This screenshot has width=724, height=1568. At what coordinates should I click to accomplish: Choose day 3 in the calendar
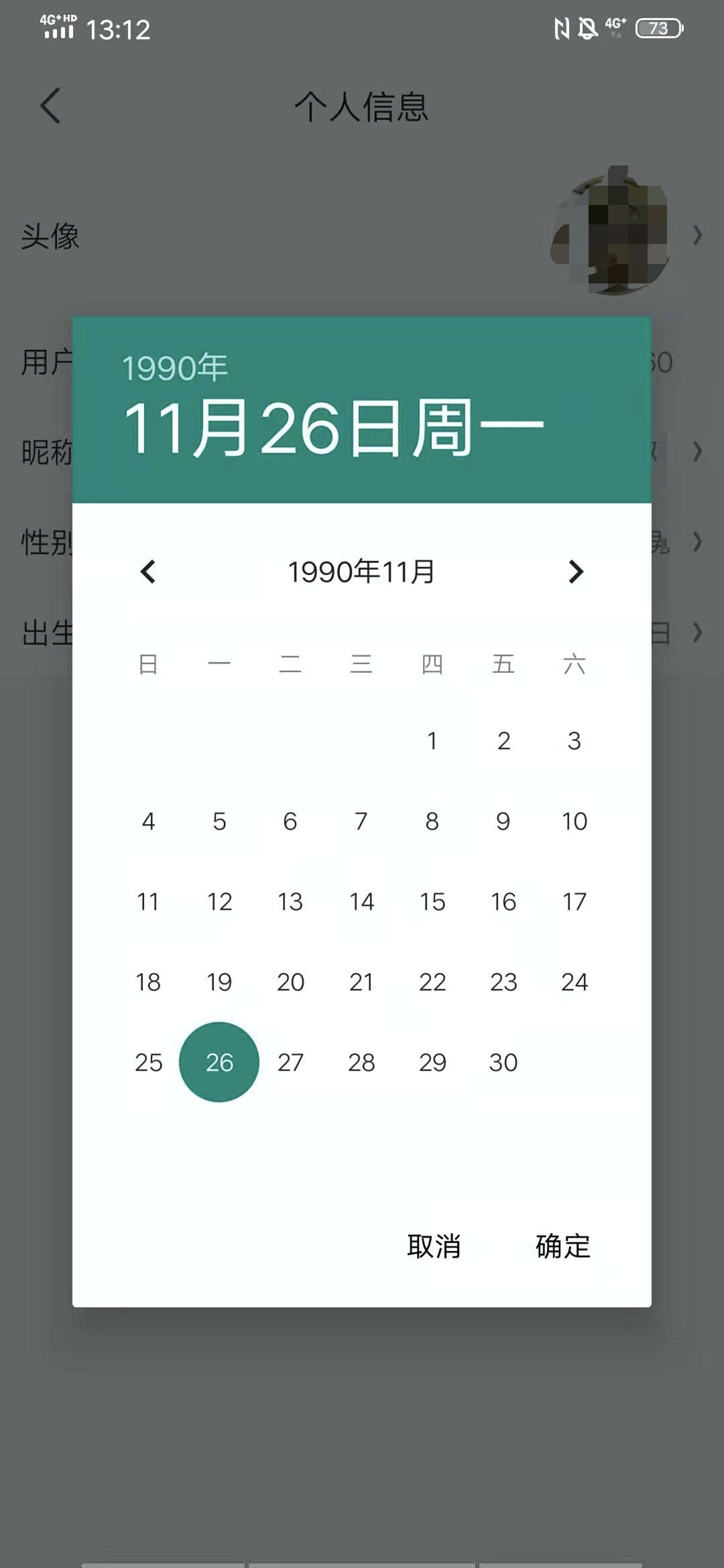(x=575, y=740)
